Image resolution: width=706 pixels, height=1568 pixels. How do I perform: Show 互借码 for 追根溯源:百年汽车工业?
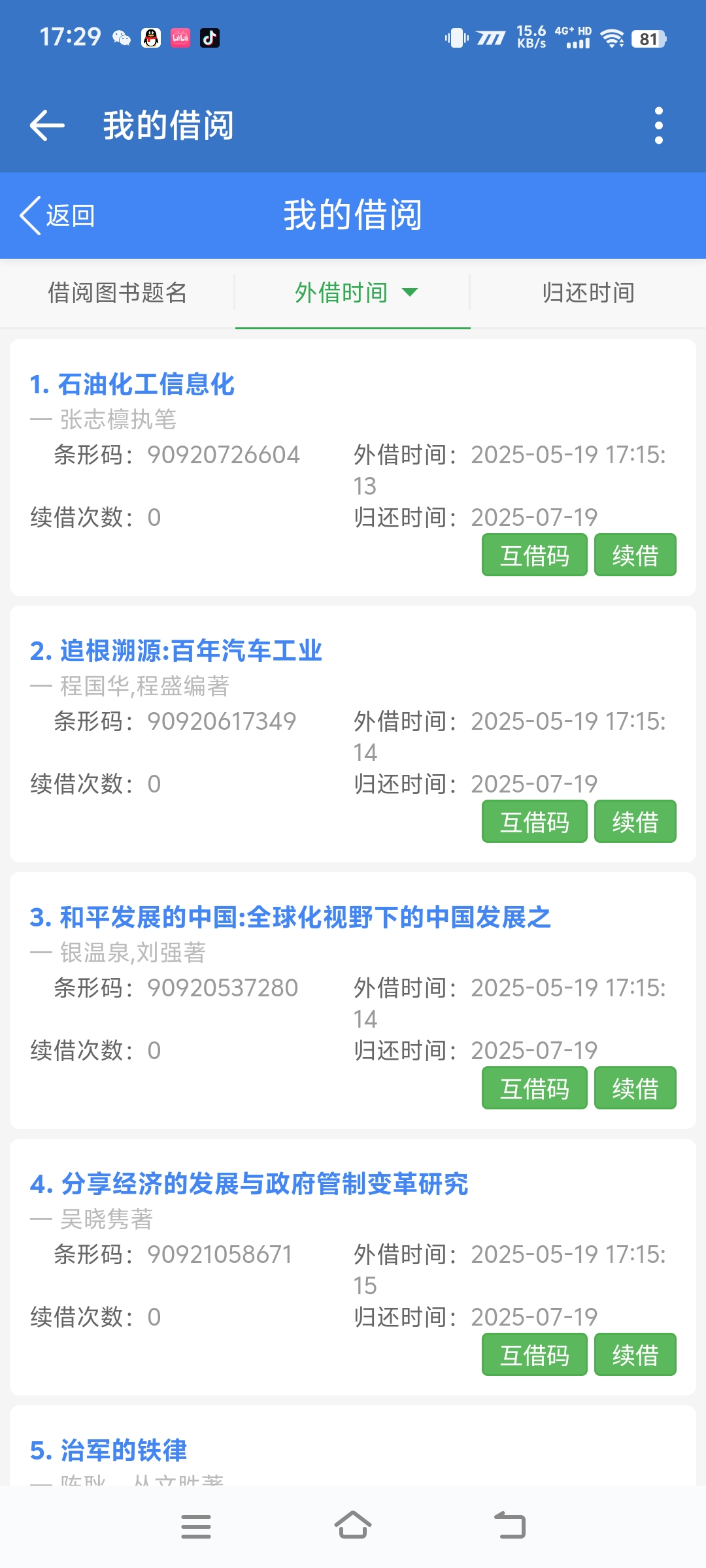534,822
